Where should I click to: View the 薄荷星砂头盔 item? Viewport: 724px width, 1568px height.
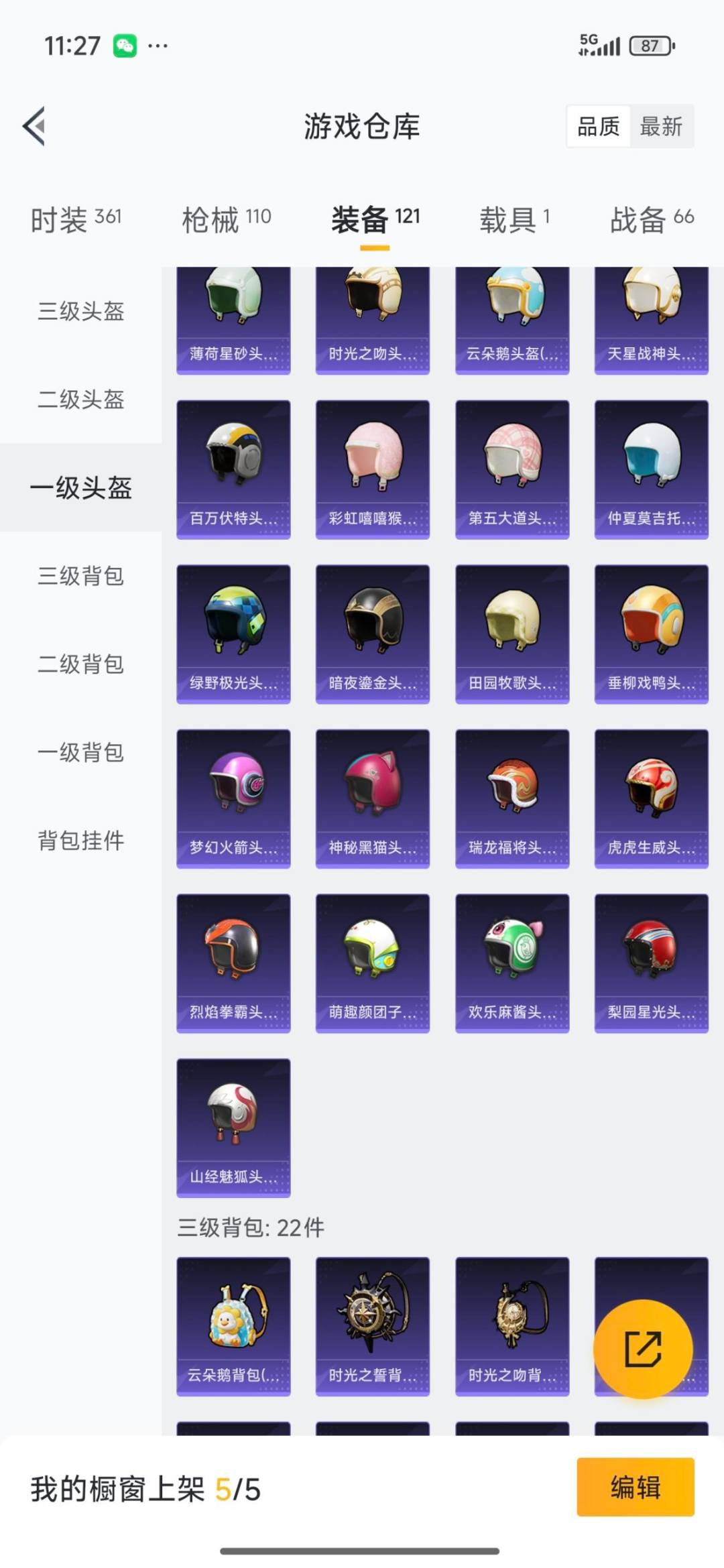(x=233, y=315)
